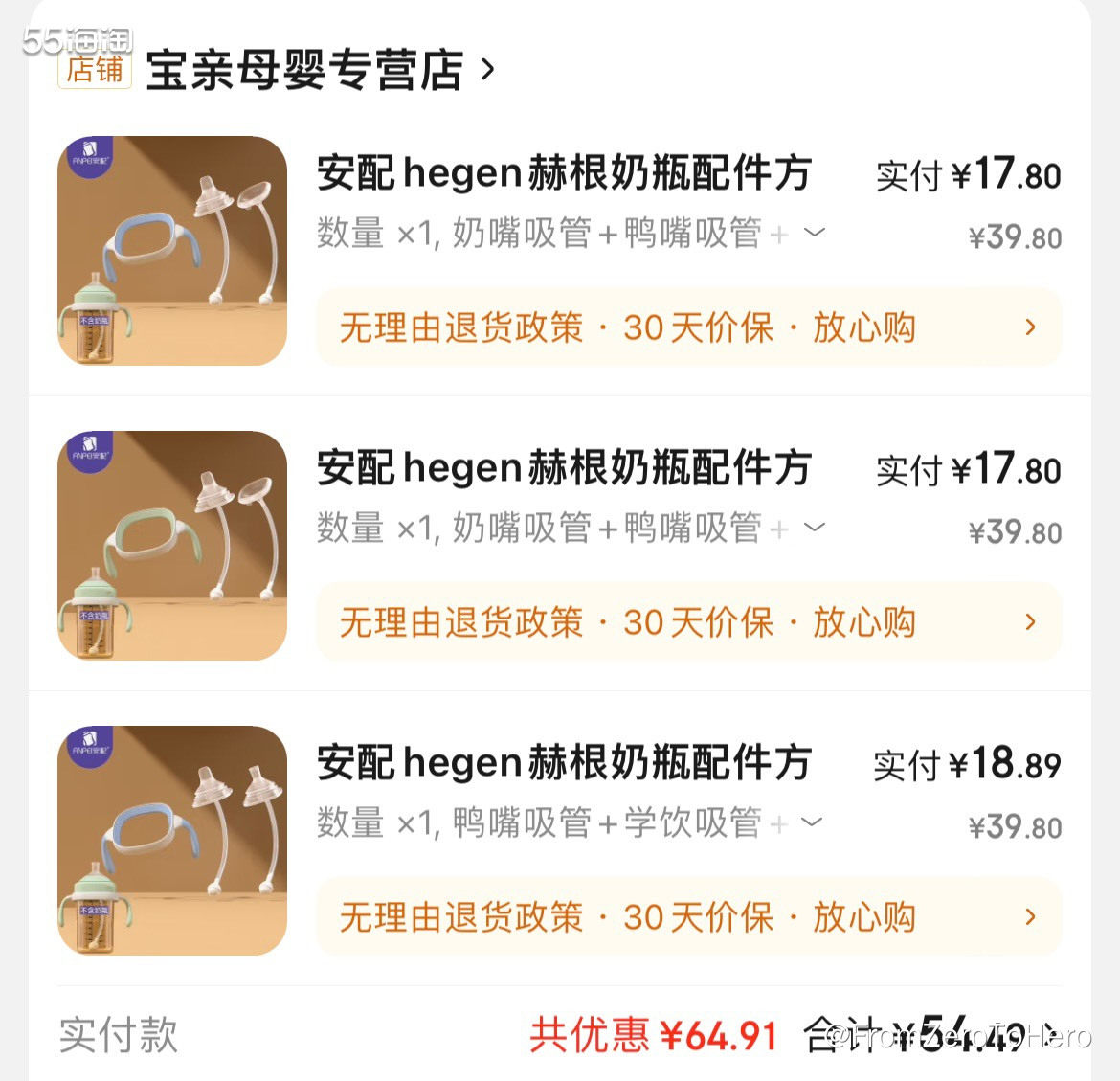The width and height of the screenshot is (1120, 1081).
Task: View 30天价保 policy row of the green-handle item
Action: pyautogui.click(x=688, y=621)
